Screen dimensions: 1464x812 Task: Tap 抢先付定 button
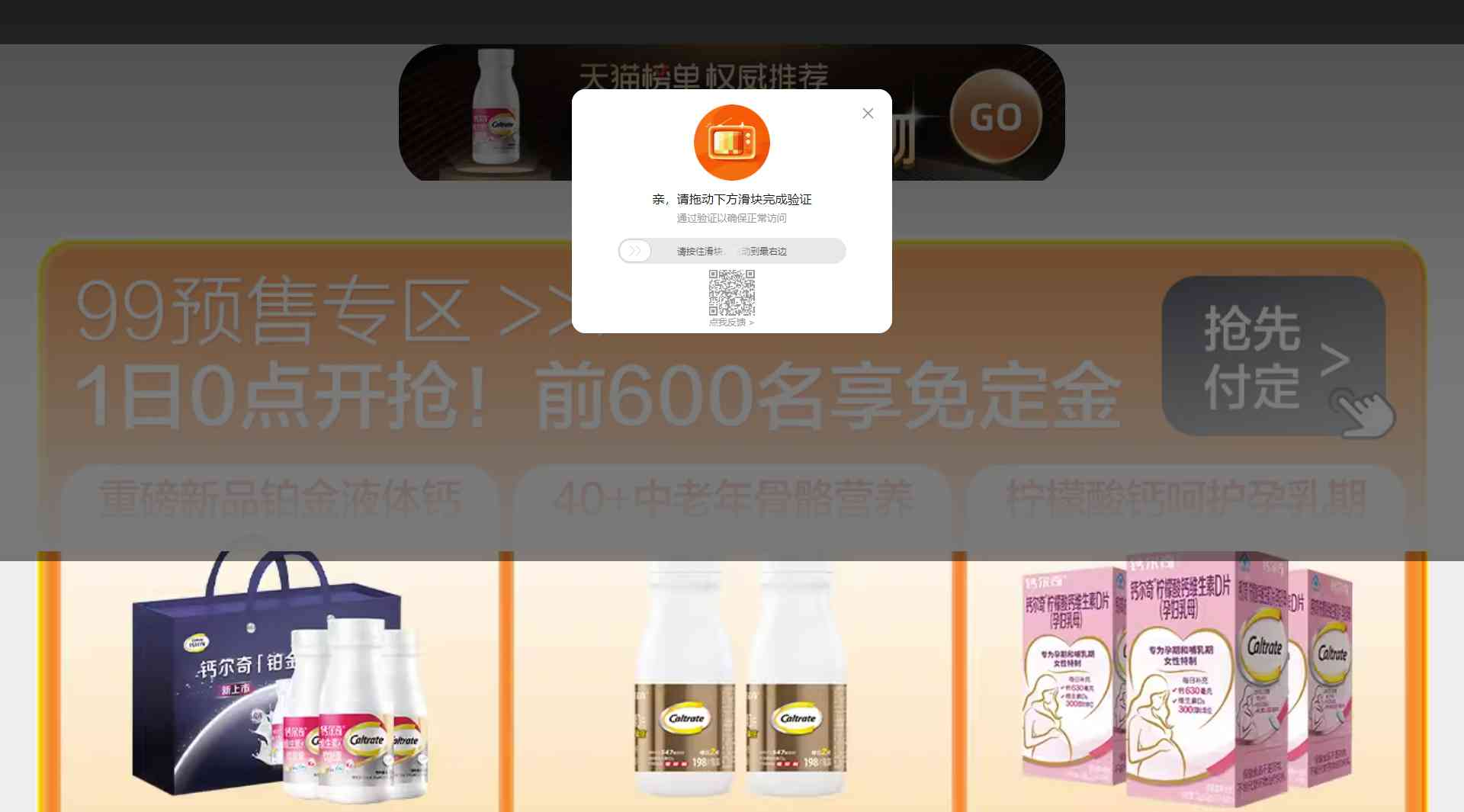[x=1273, y=356]
